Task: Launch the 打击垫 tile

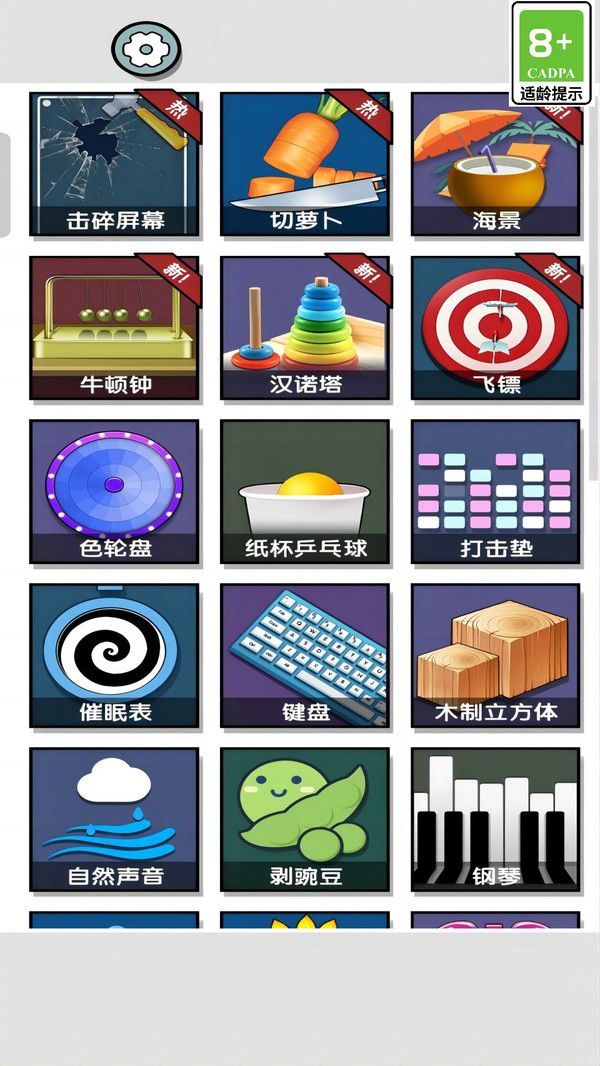Action: [x=496, y=492]
